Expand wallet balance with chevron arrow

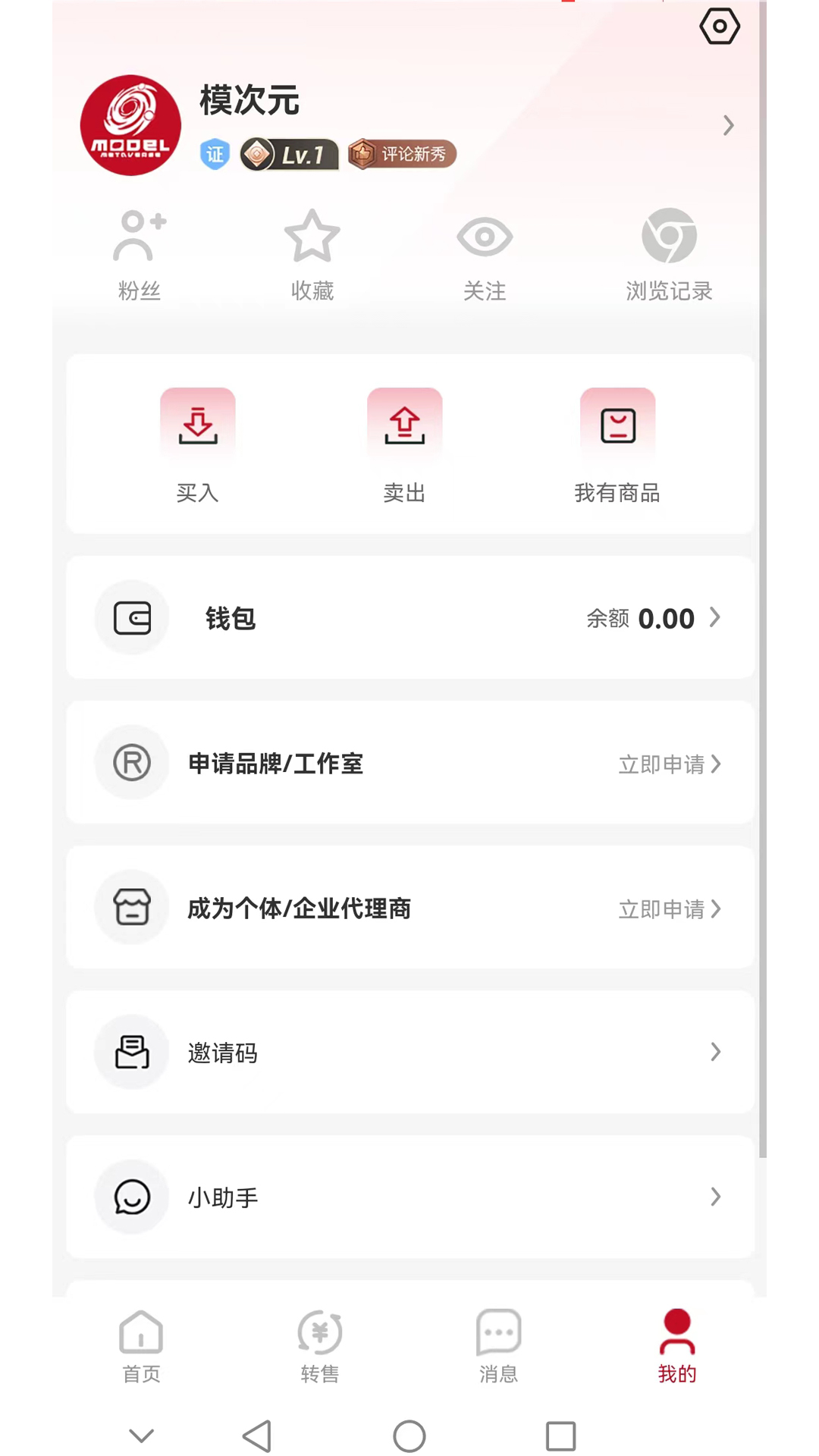(x=714, y=618)
